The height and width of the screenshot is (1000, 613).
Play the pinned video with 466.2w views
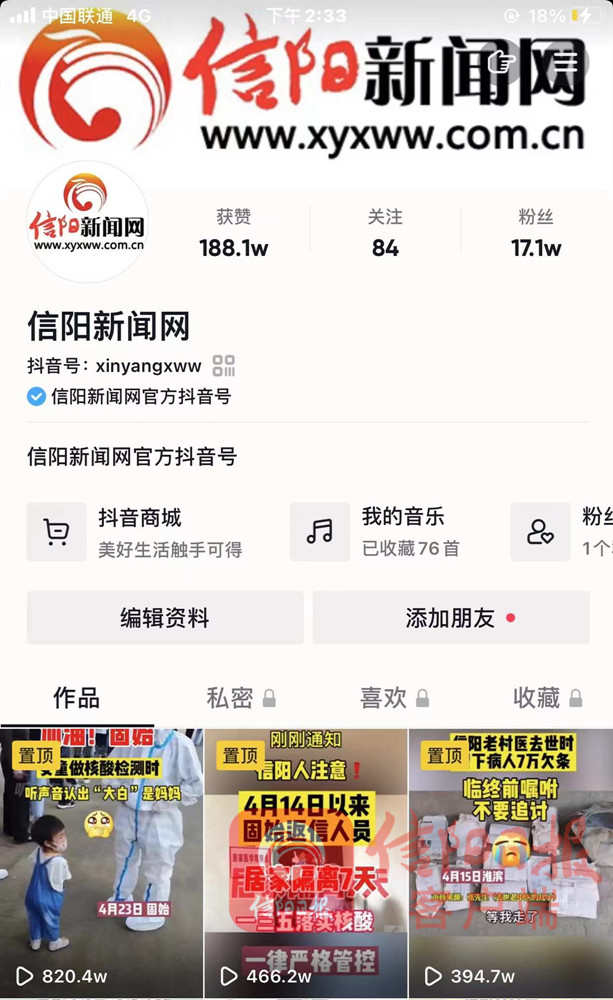click(x=305, y=860)
